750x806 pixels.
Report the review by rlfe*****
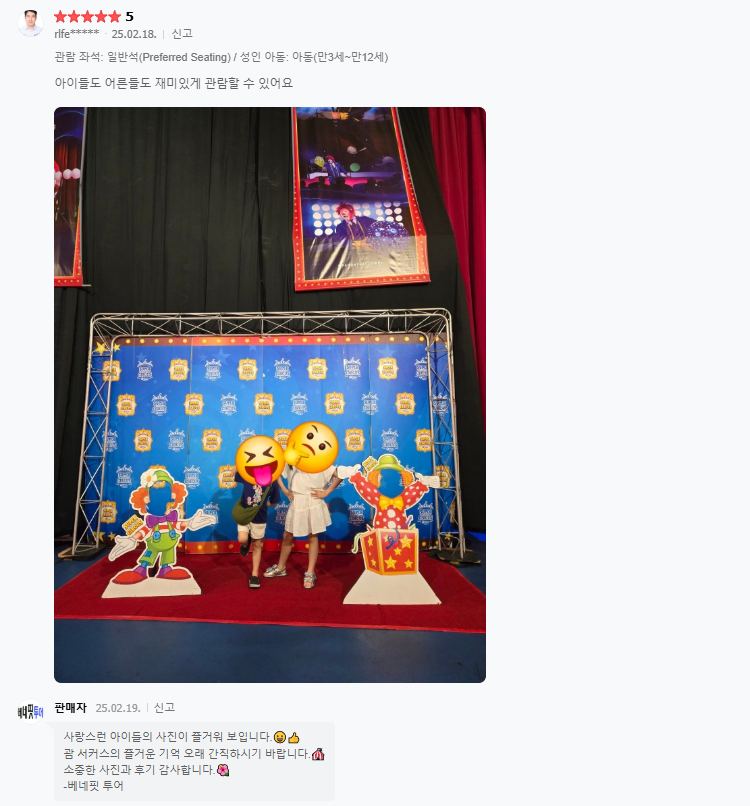182,34
